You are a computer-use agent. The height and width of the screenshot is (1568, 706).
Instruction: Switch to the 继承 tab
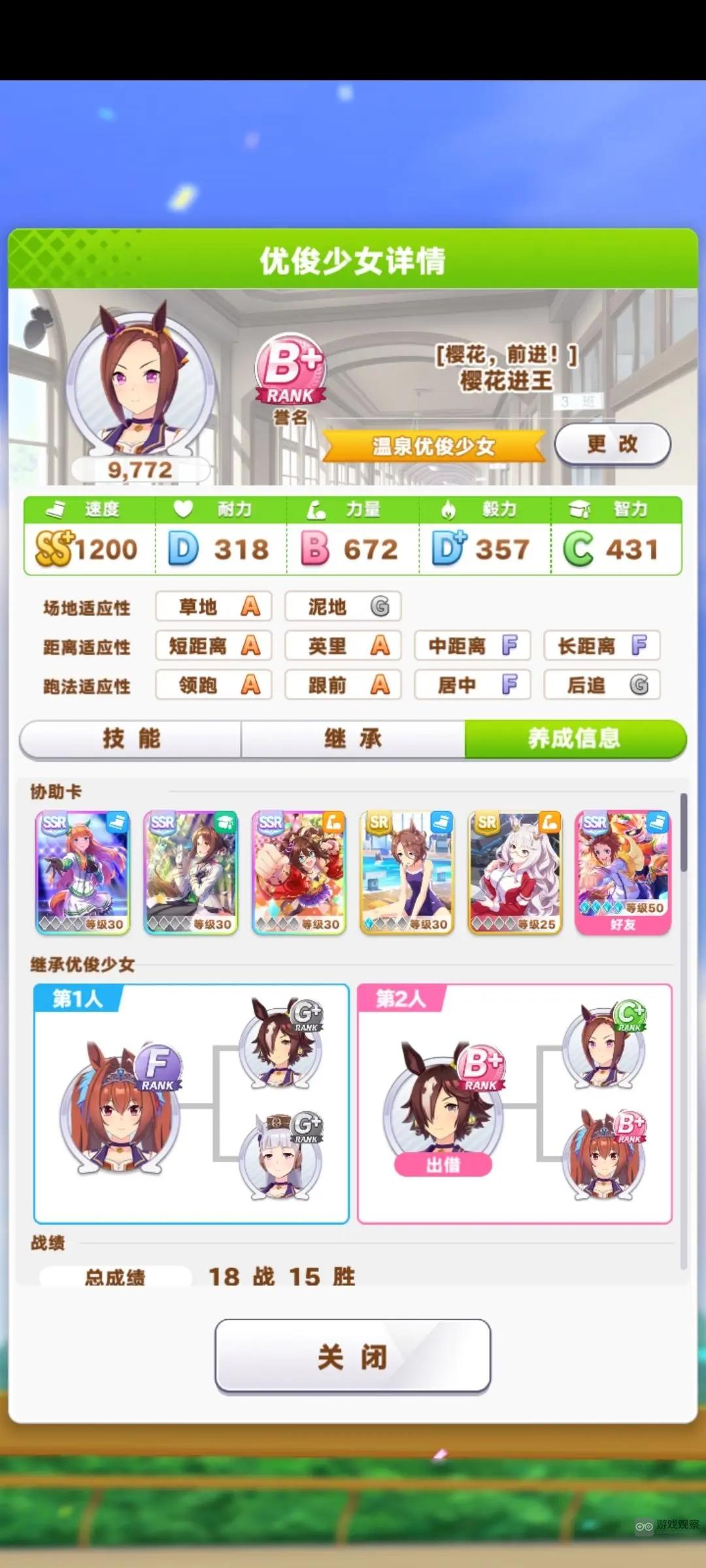pos(353,739)
